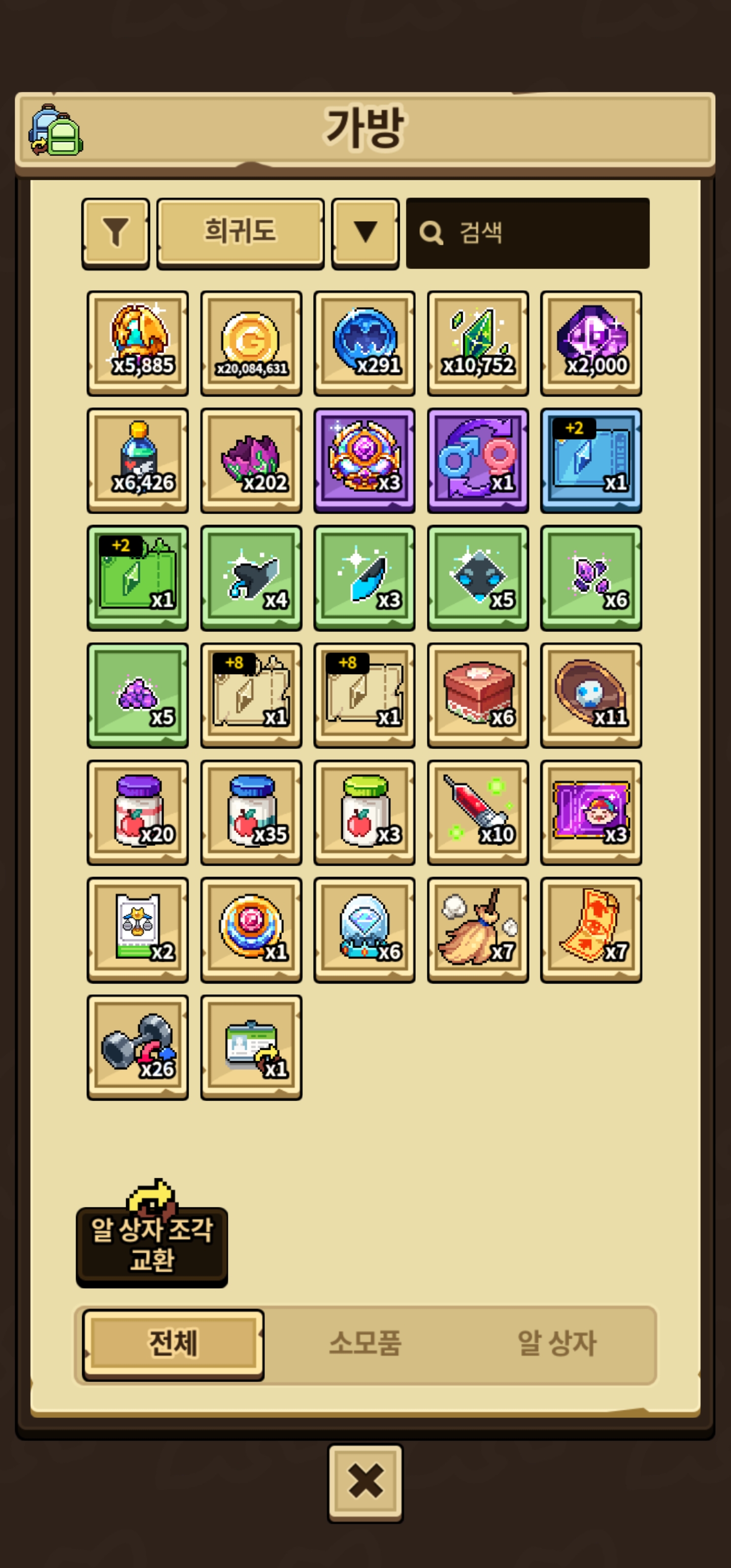Select the purple gem item x2,000

click(x=591, y=343)
